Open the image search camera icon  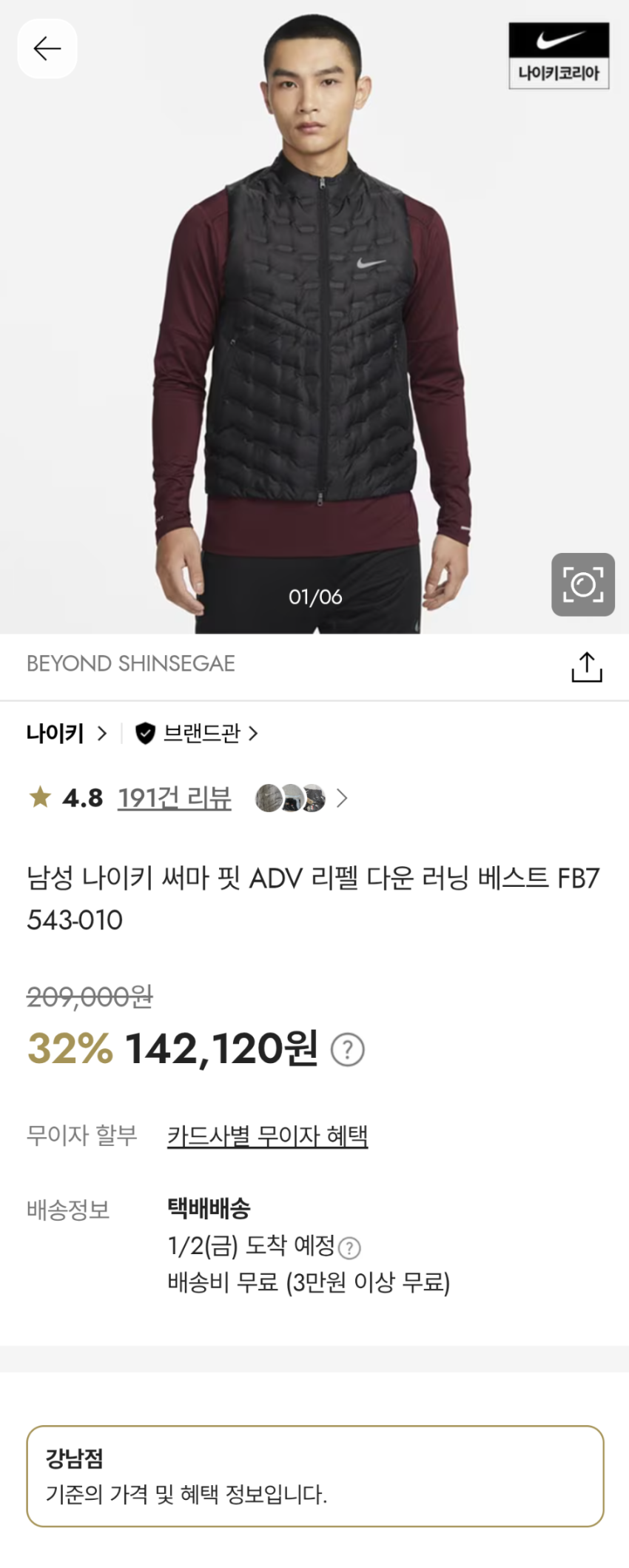583,584
